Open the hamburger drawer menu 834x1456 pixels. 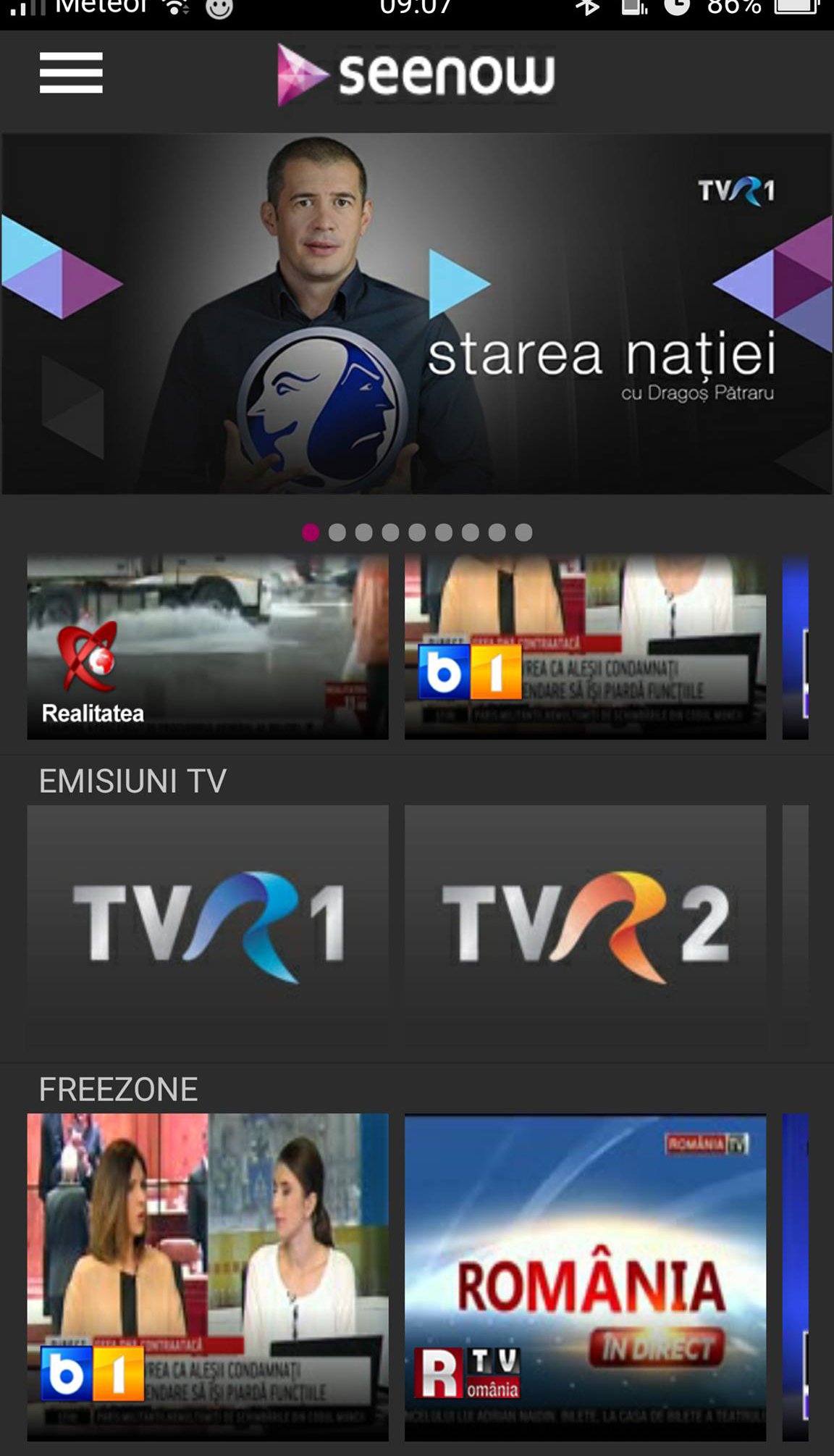(x=71, y=73)
